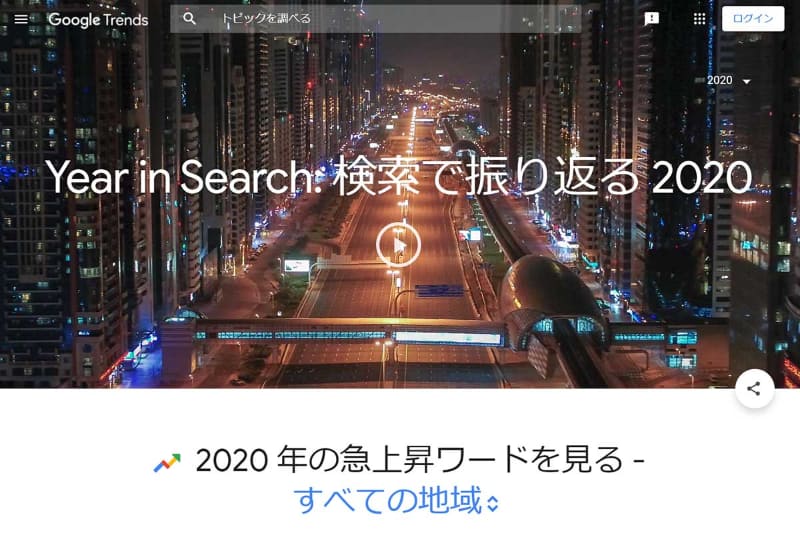Share this page
Image resolution: width=800 pixels, height=533 pixels.
[754, 388]
